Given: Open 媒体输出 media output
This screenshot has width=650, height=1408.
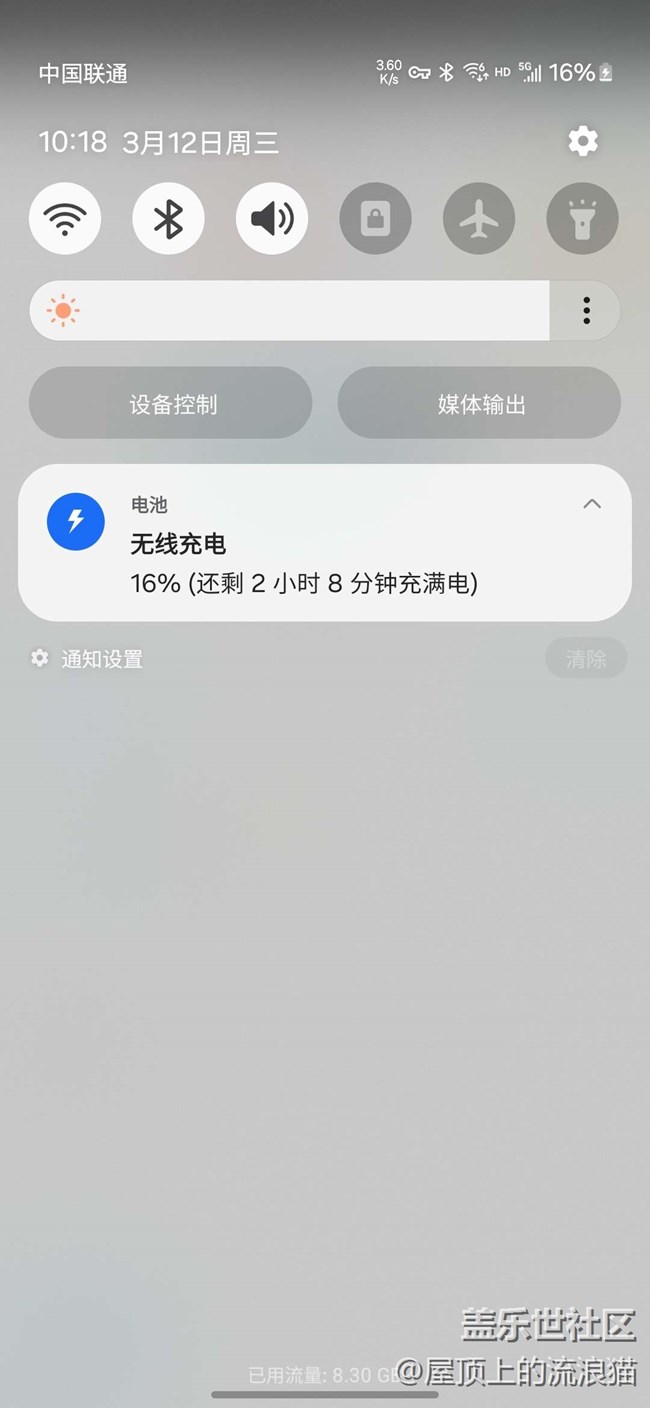Looking at the screenshot, I should (x=479, y=403).
